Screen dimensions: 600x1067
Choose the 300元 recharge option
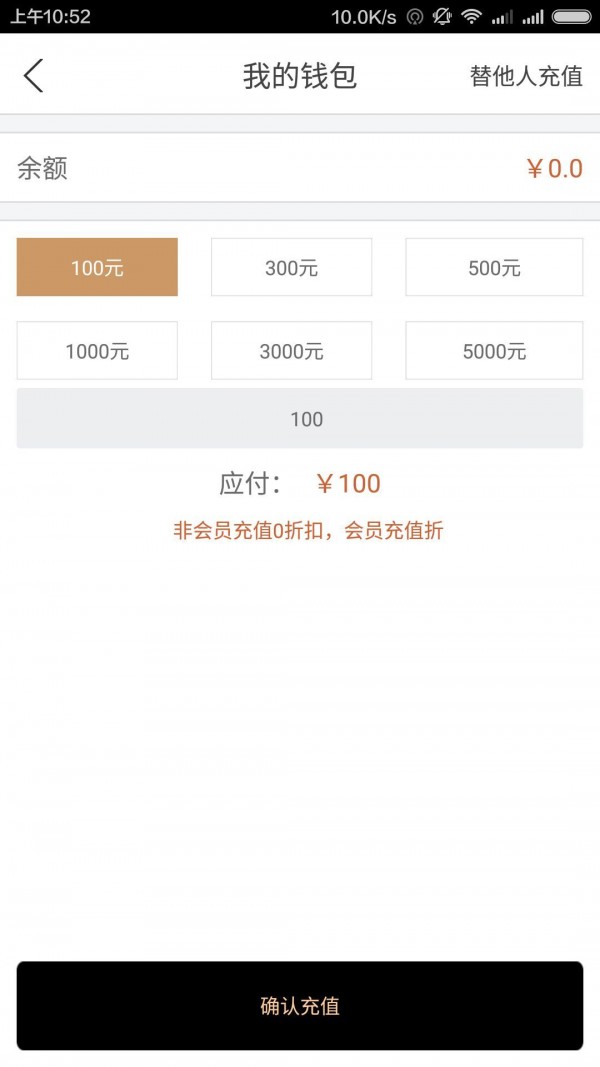tap(291, 267)
